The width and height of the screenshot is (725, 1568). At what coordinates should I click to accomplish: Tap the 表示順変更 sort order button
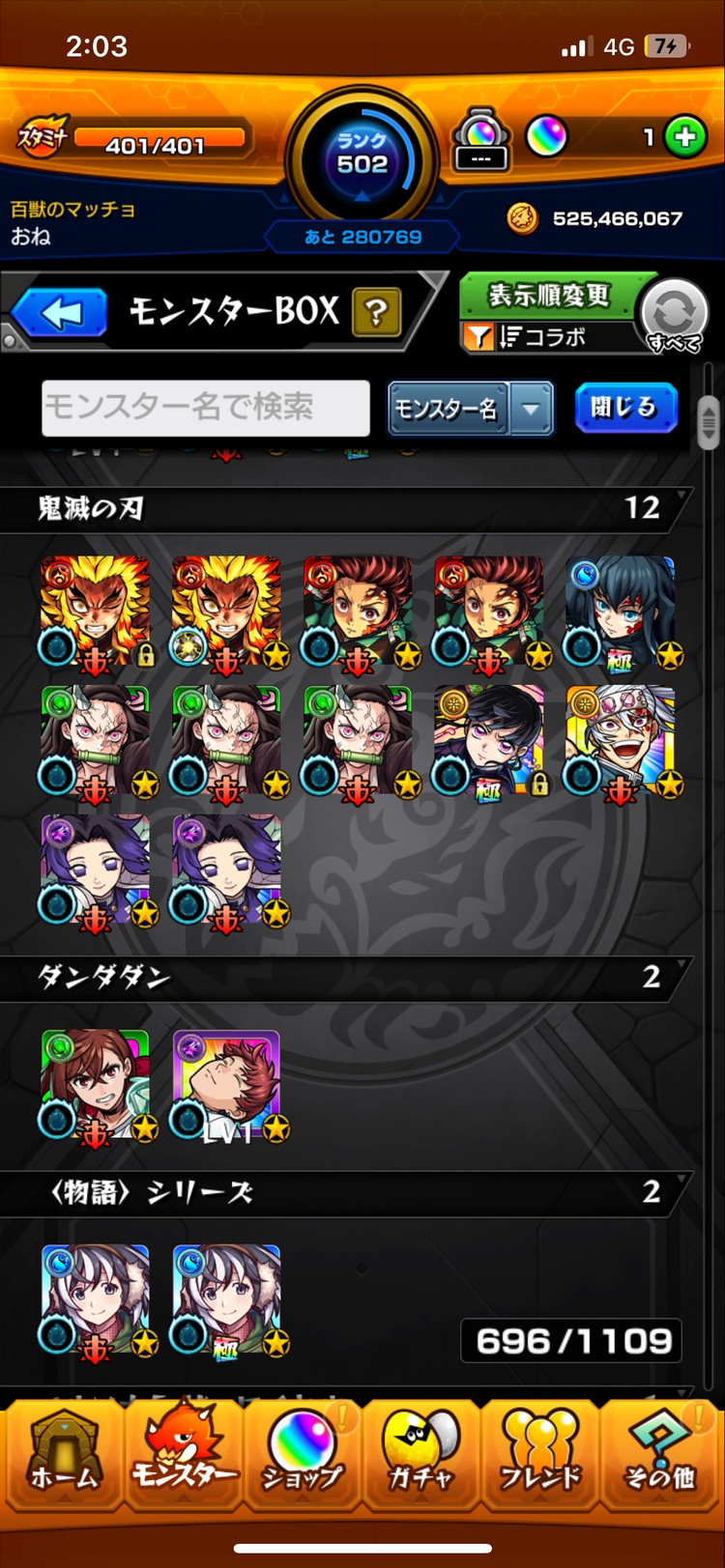point(549,295)
